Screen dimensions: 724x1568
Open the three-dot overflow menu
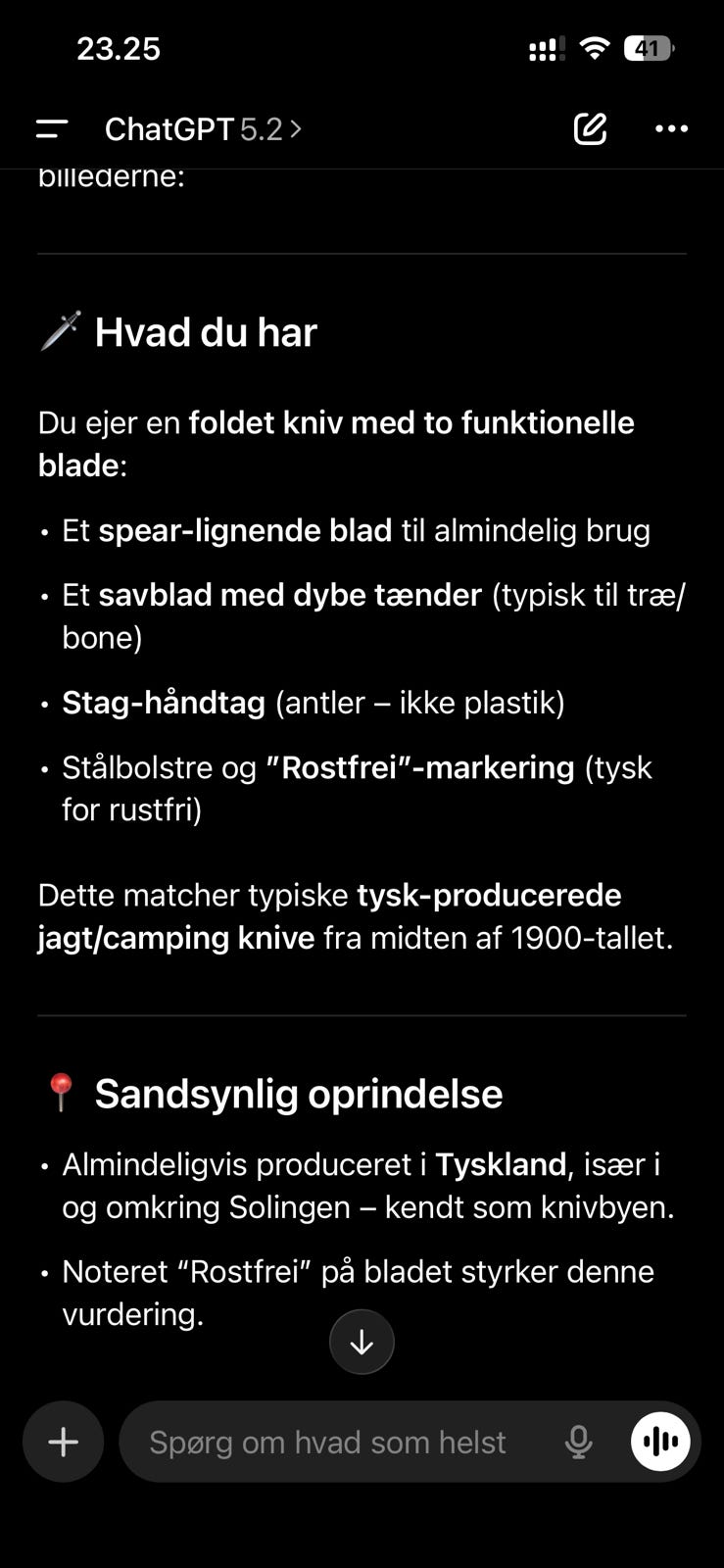(x=671, y=128)
